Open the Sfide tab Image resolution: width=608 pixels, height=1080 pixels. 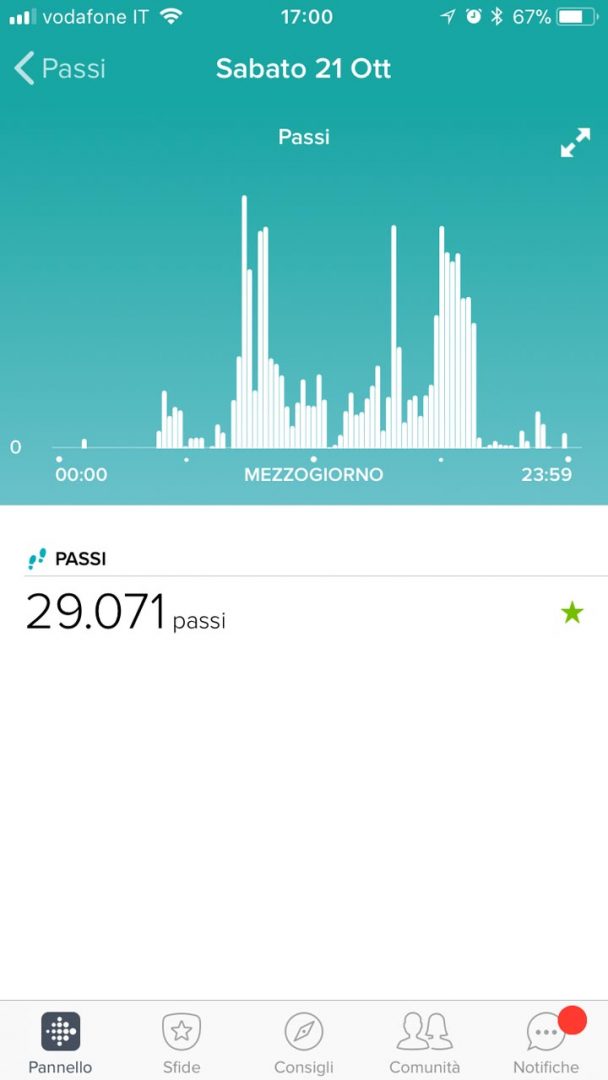point(182,1040)
